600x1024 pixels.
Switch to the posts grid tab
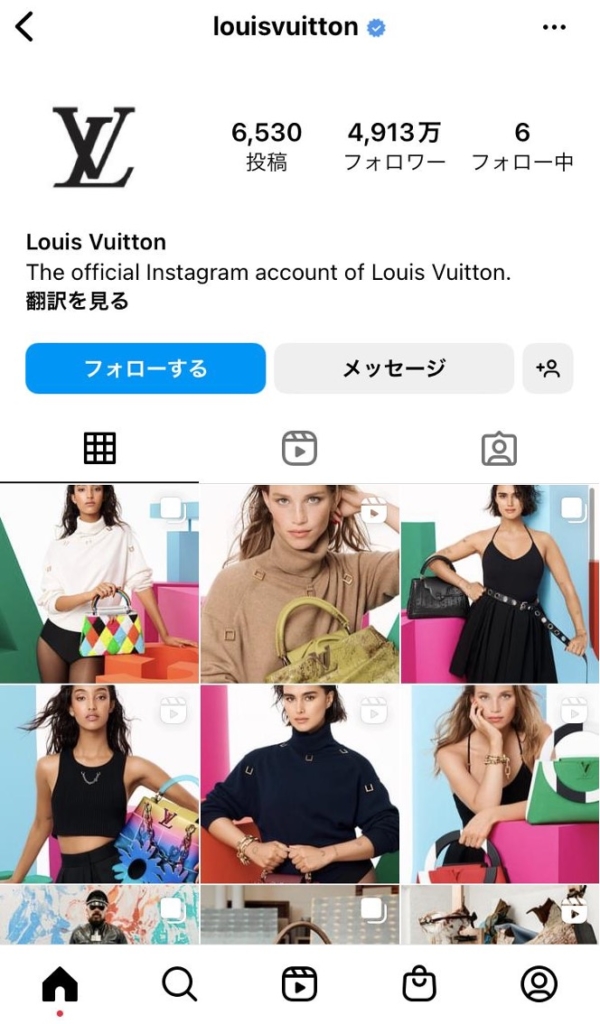100,448
